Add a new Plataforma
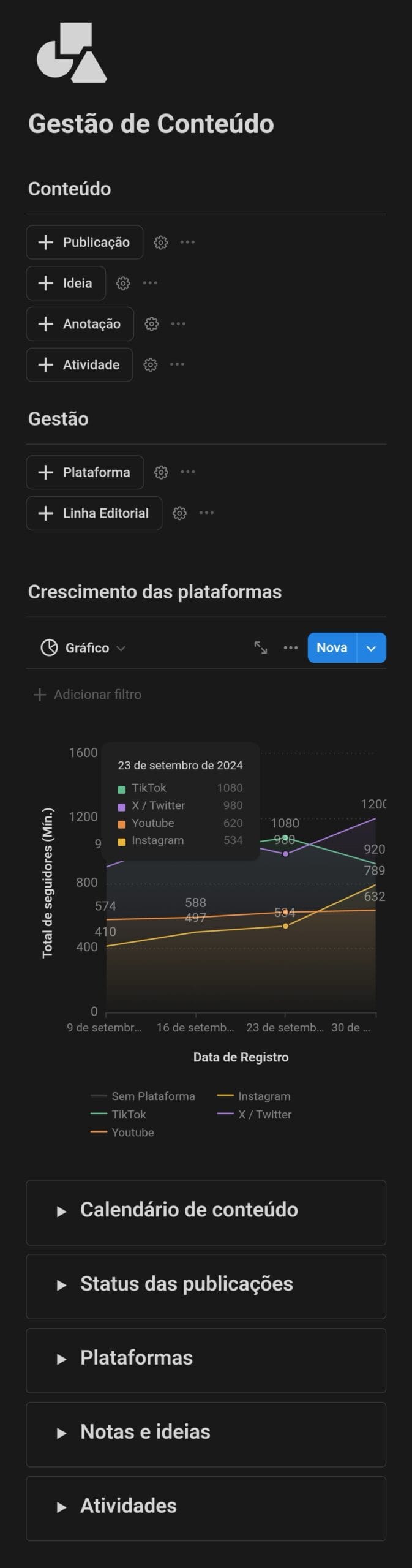 pos(85,472)
